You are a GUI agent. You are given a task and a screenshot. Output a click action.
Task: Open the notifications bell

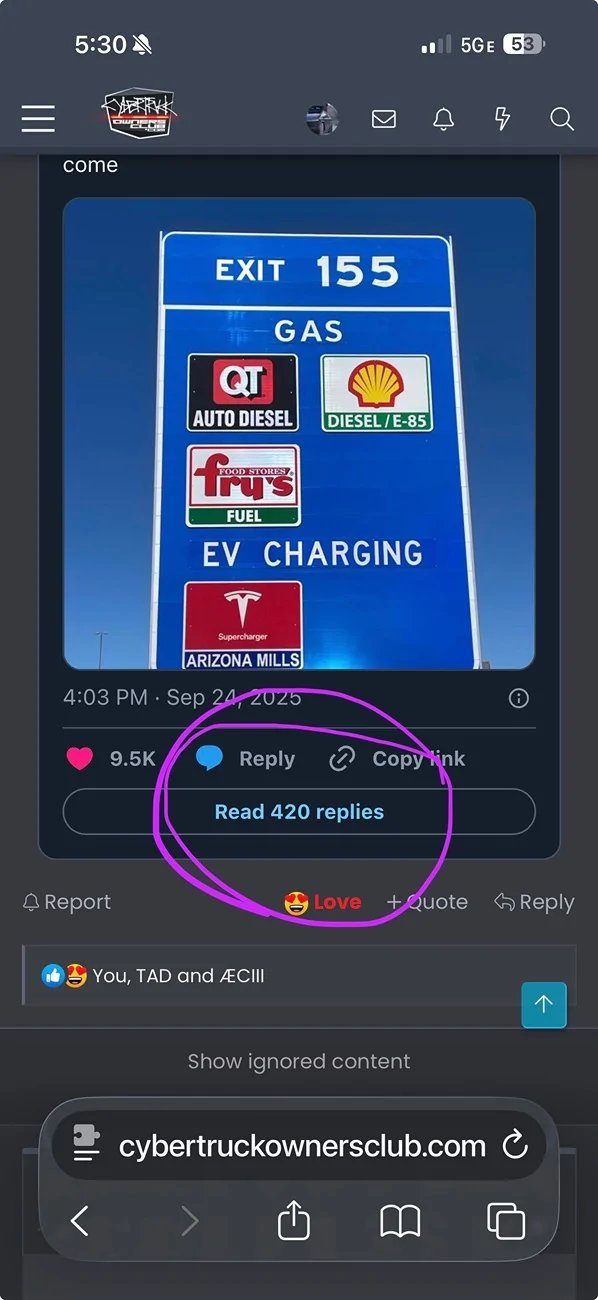[443, 119]
